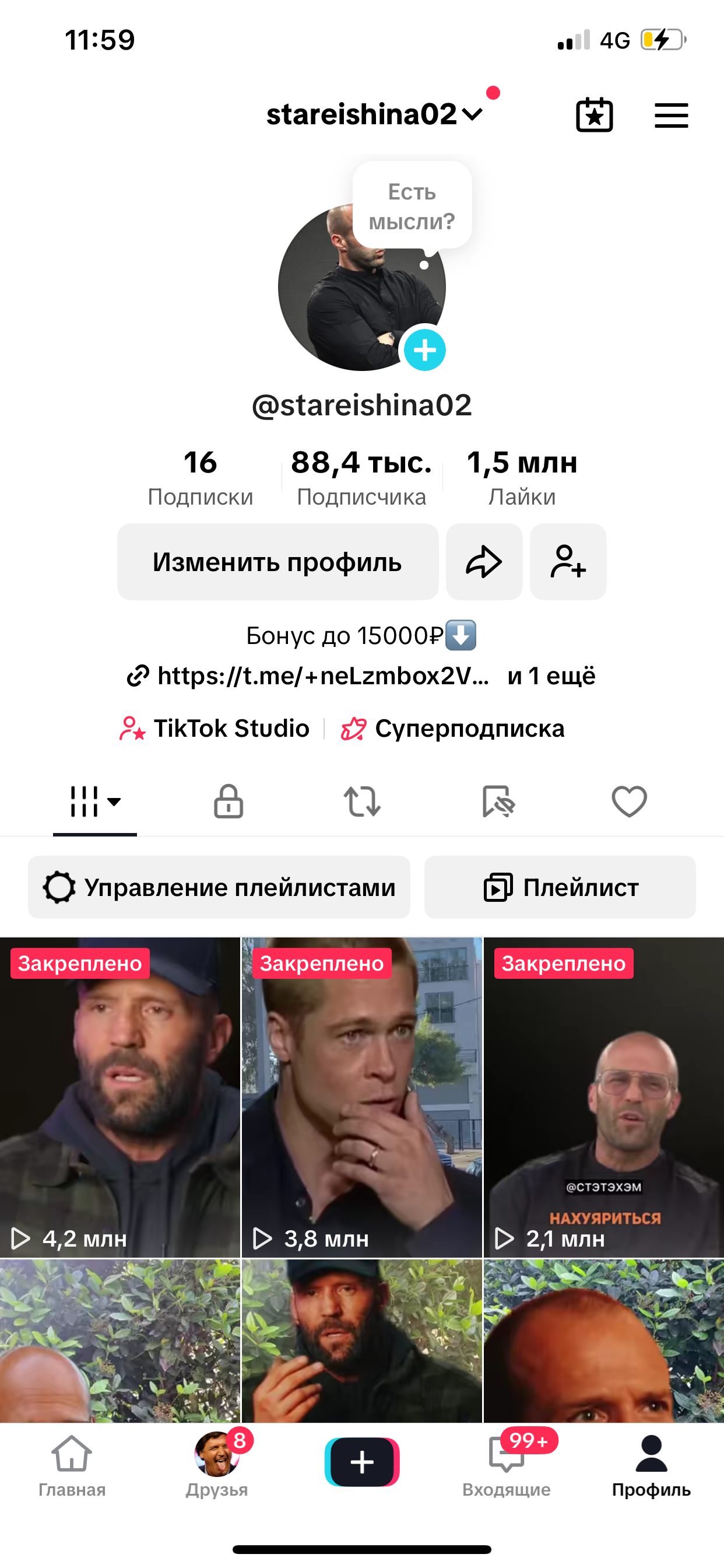Open the pinned video with 4,2 млн views

coord(120,1097)
